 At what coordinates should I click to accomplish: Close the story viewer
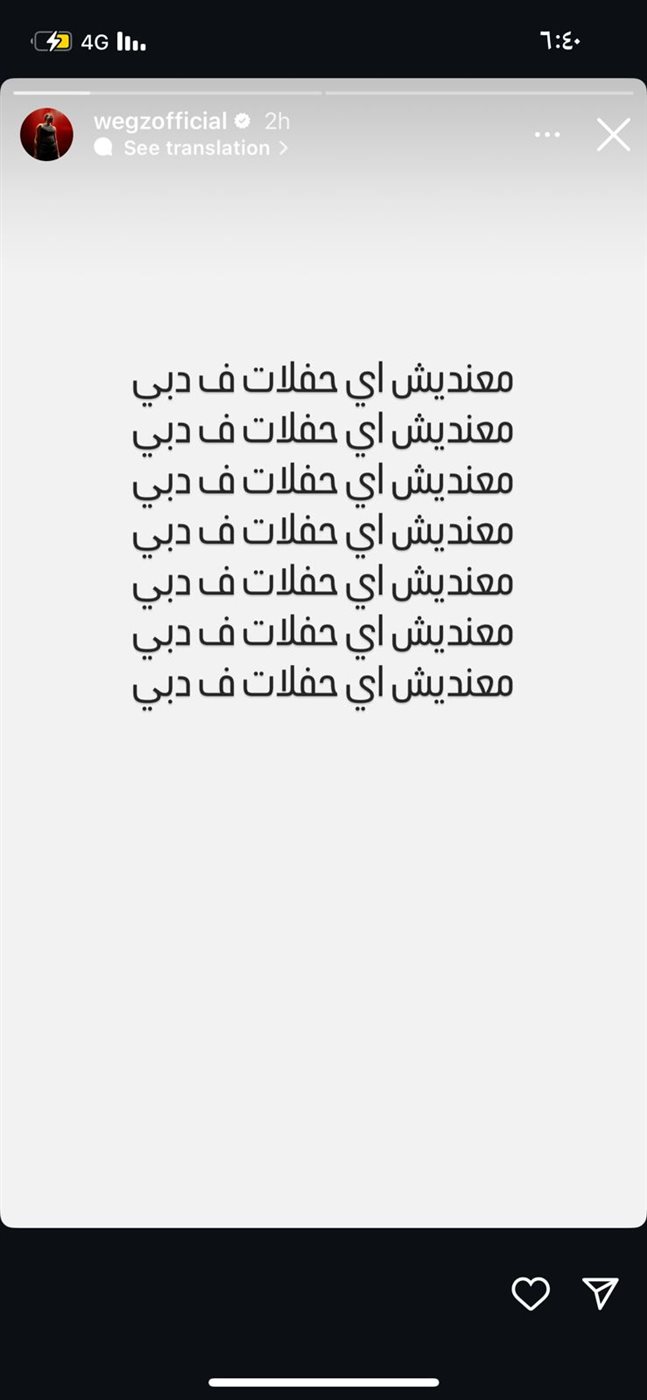[x=614, y=134]
